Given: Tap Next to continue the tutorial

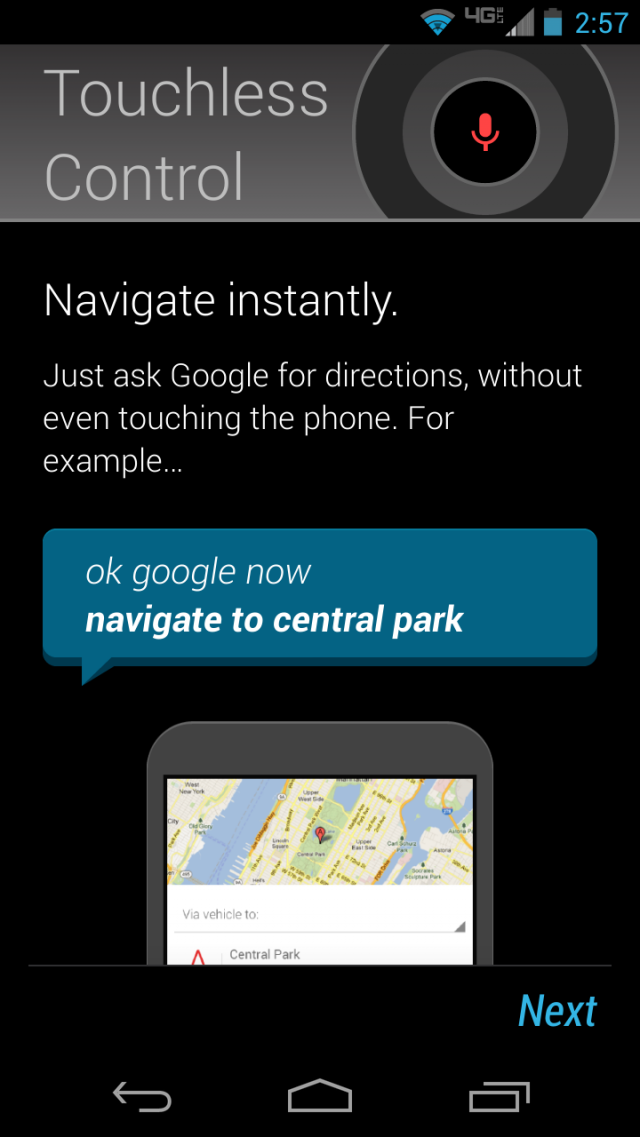Looking at the screenshot, I should pos(557,1012).
